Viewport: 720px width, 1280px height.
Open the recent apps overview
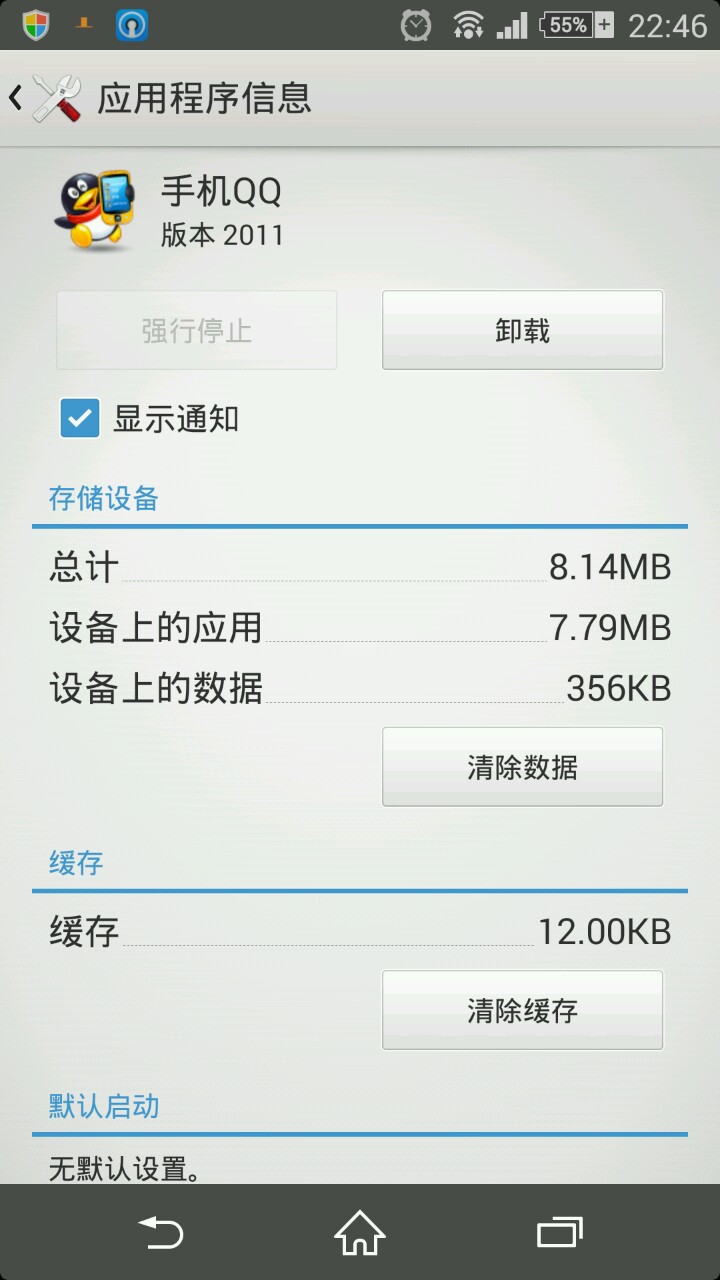coord(559,1232)
